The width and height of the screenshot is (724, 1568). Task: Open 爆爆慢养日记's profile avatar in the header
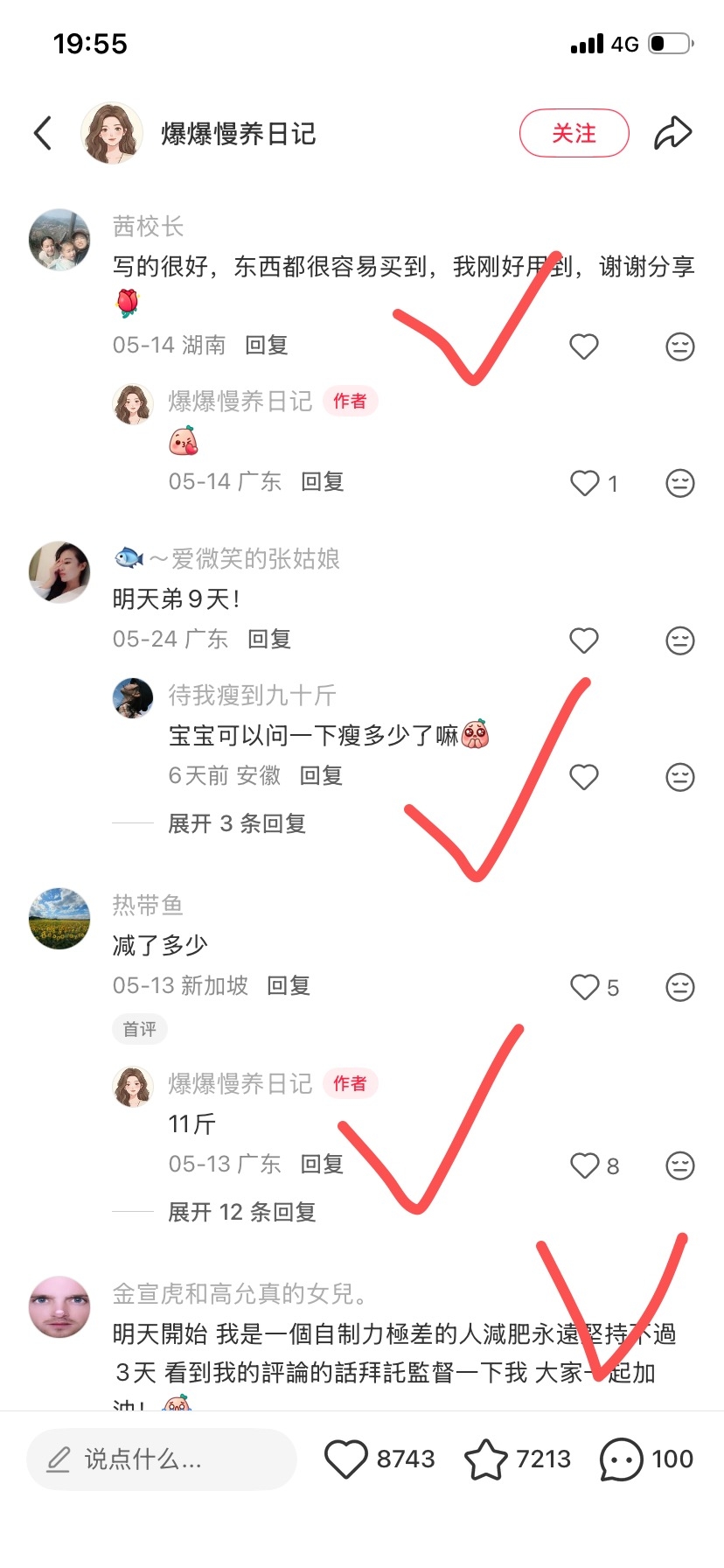tap(112, 133)
